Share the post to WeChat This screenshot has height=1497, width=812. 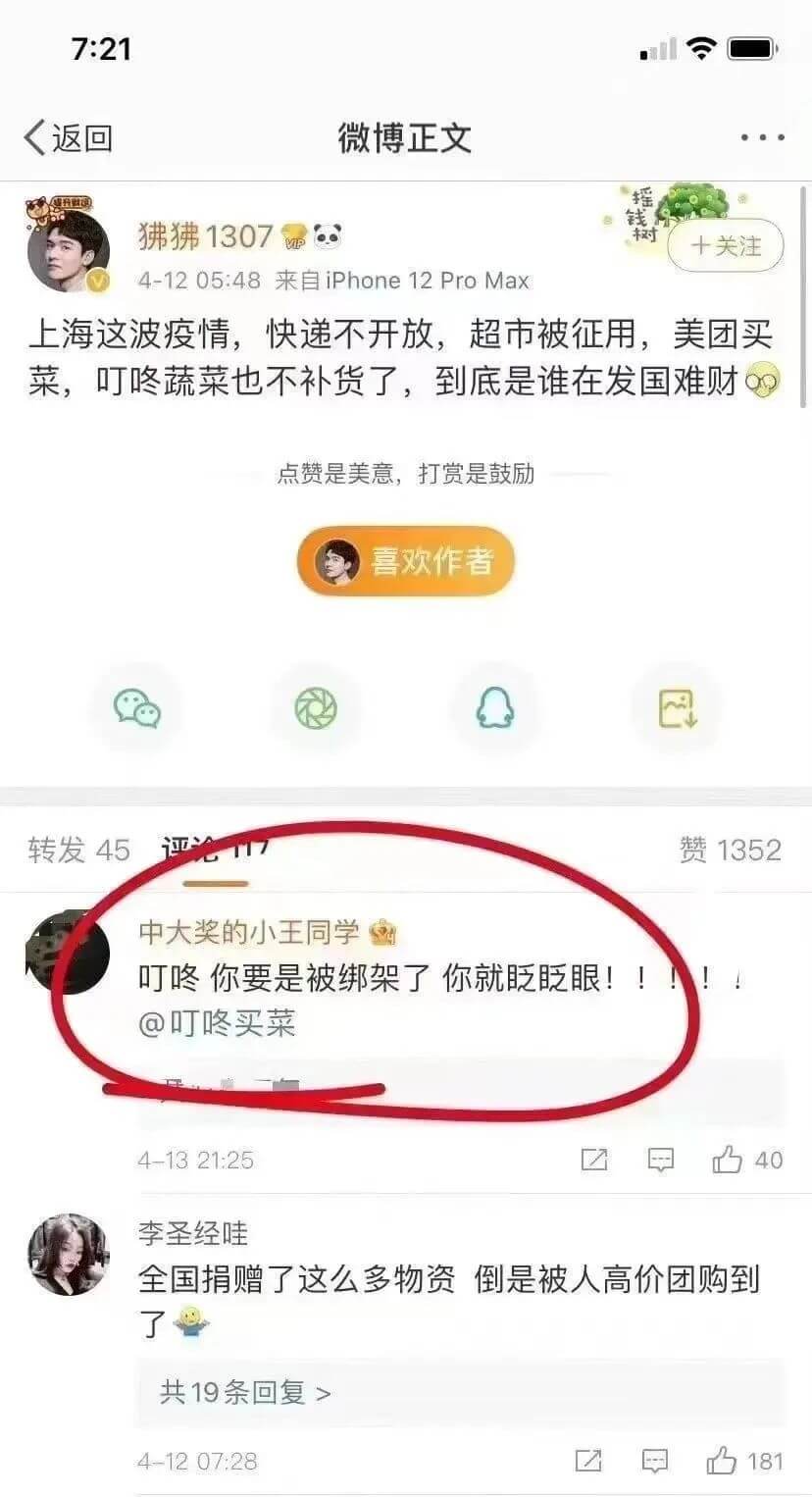click(x=137, y=707)
